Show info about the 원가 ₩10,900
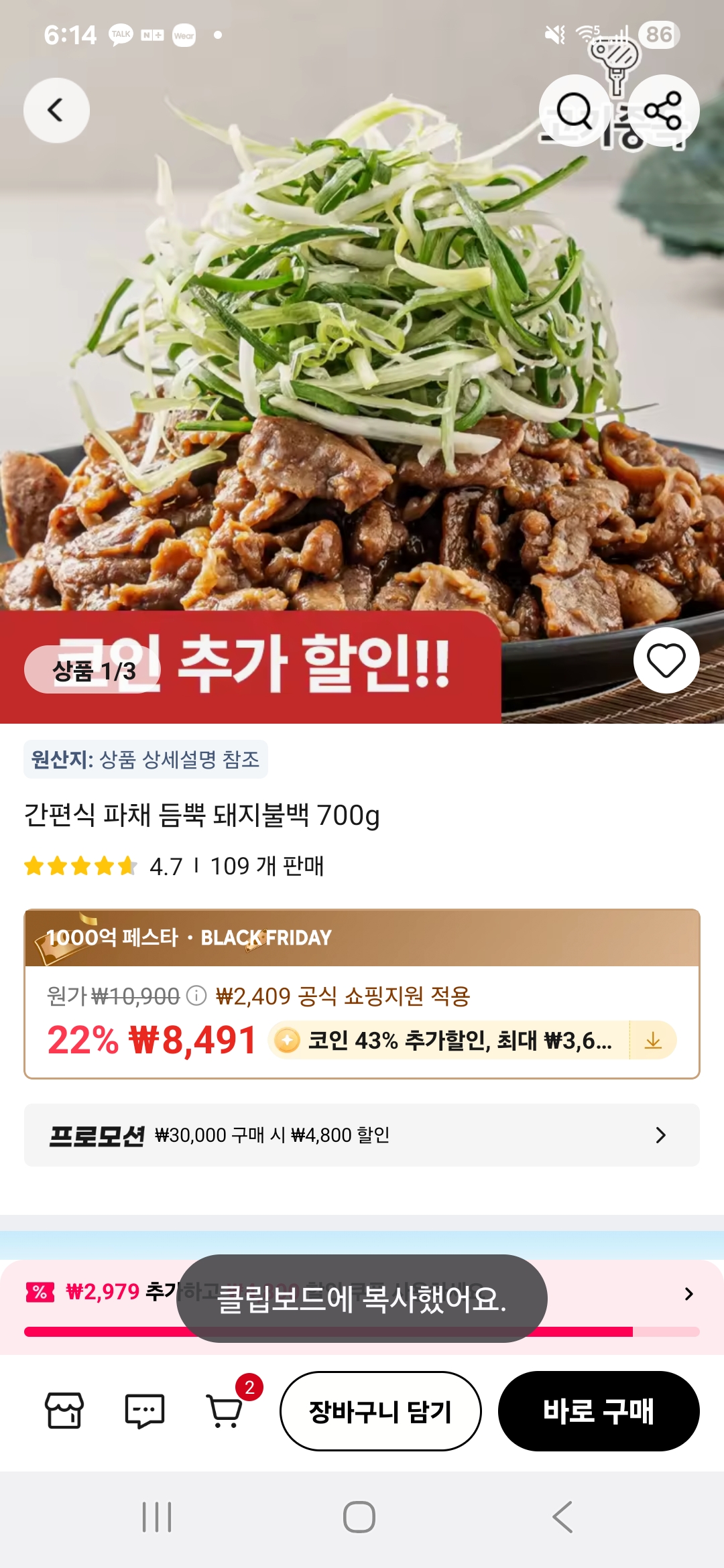This screenshot has height=1568, width=724. point(196,996)
